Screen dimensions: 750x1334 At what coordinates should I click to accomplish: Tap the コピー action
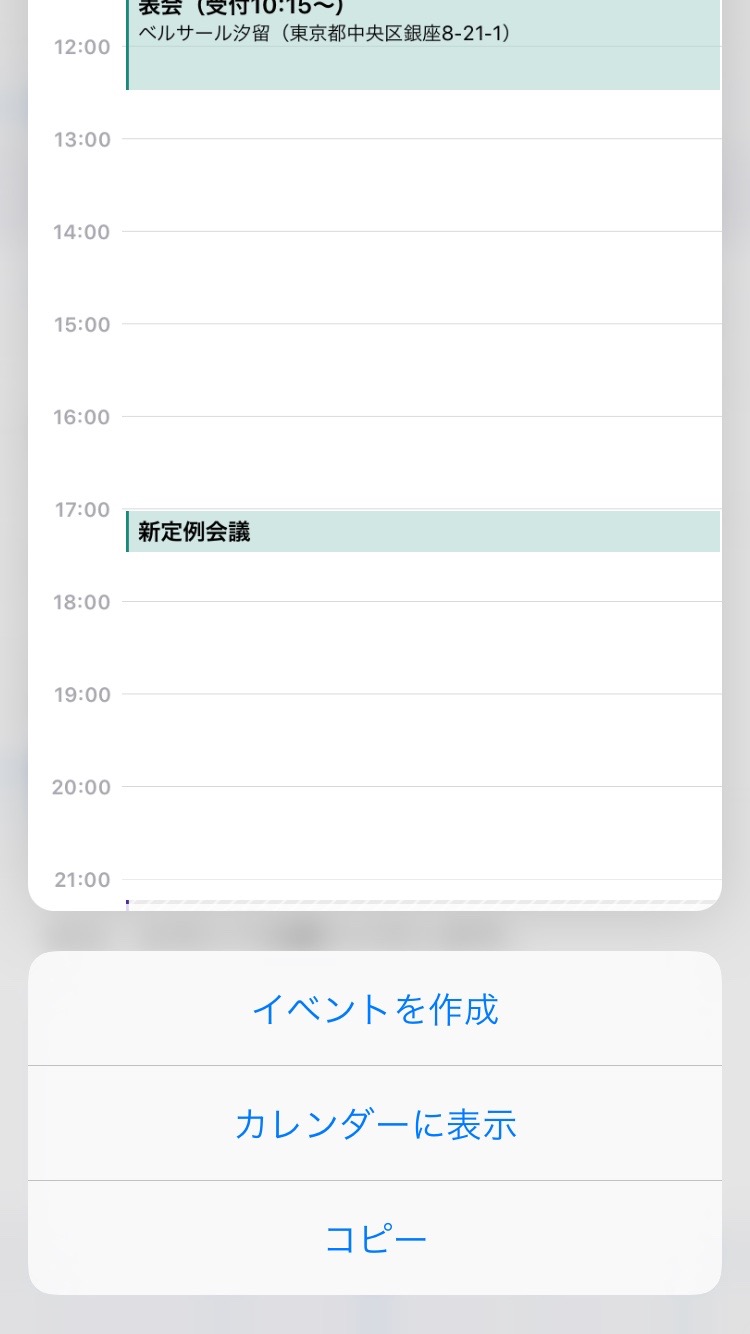point(375,1239)
